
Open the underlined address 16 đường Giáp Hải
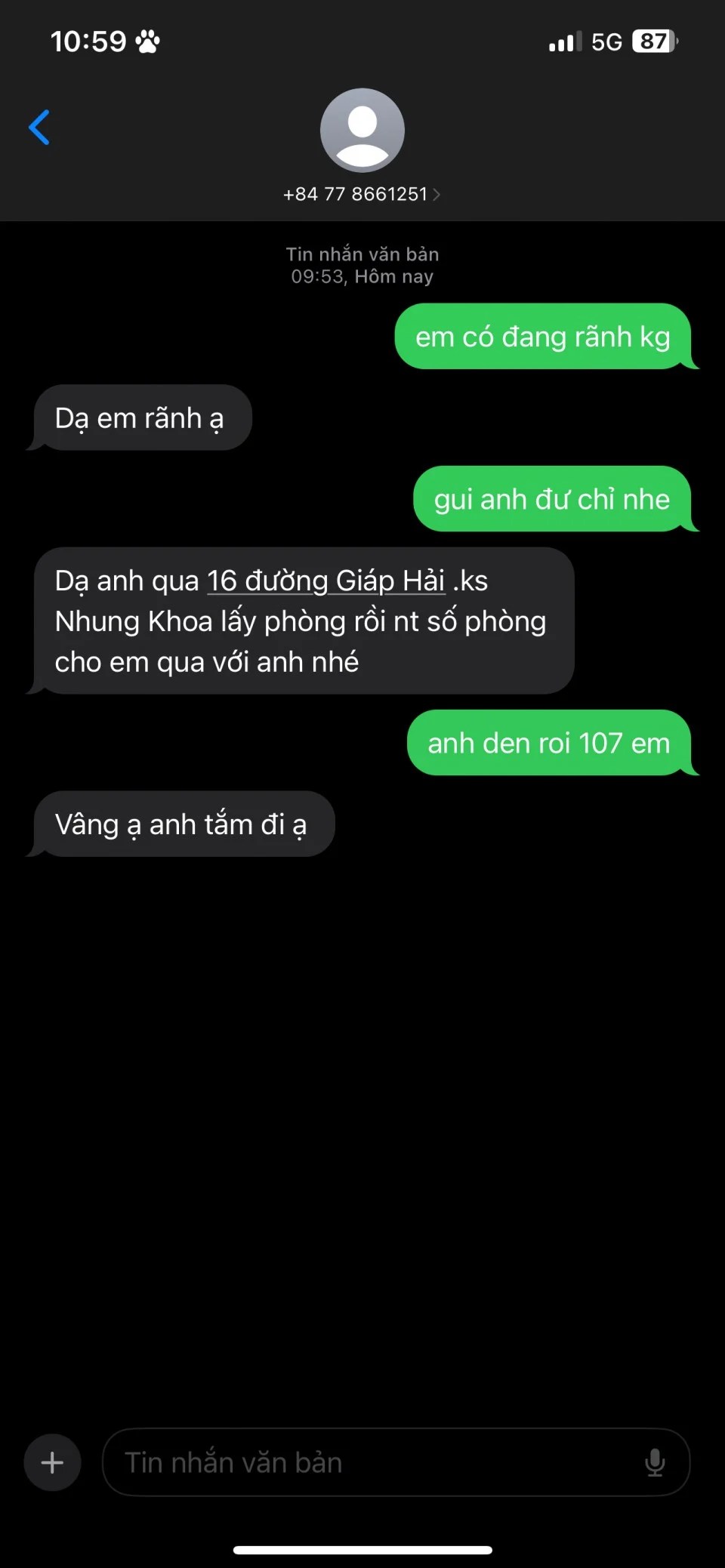325,581
